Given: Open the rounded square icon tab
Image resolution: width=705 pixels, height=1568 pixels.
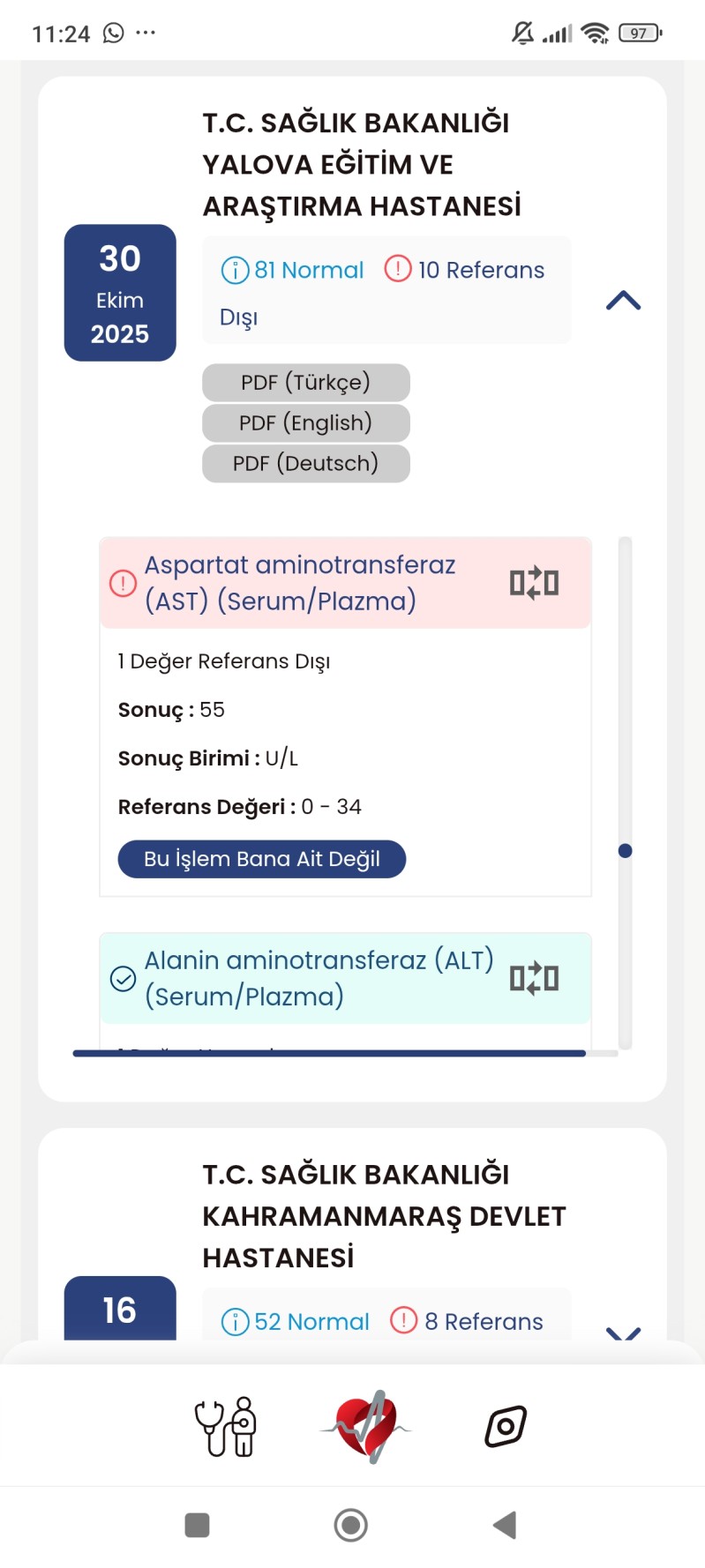Looking at the screenshot, I should (x=506, y=1426).
